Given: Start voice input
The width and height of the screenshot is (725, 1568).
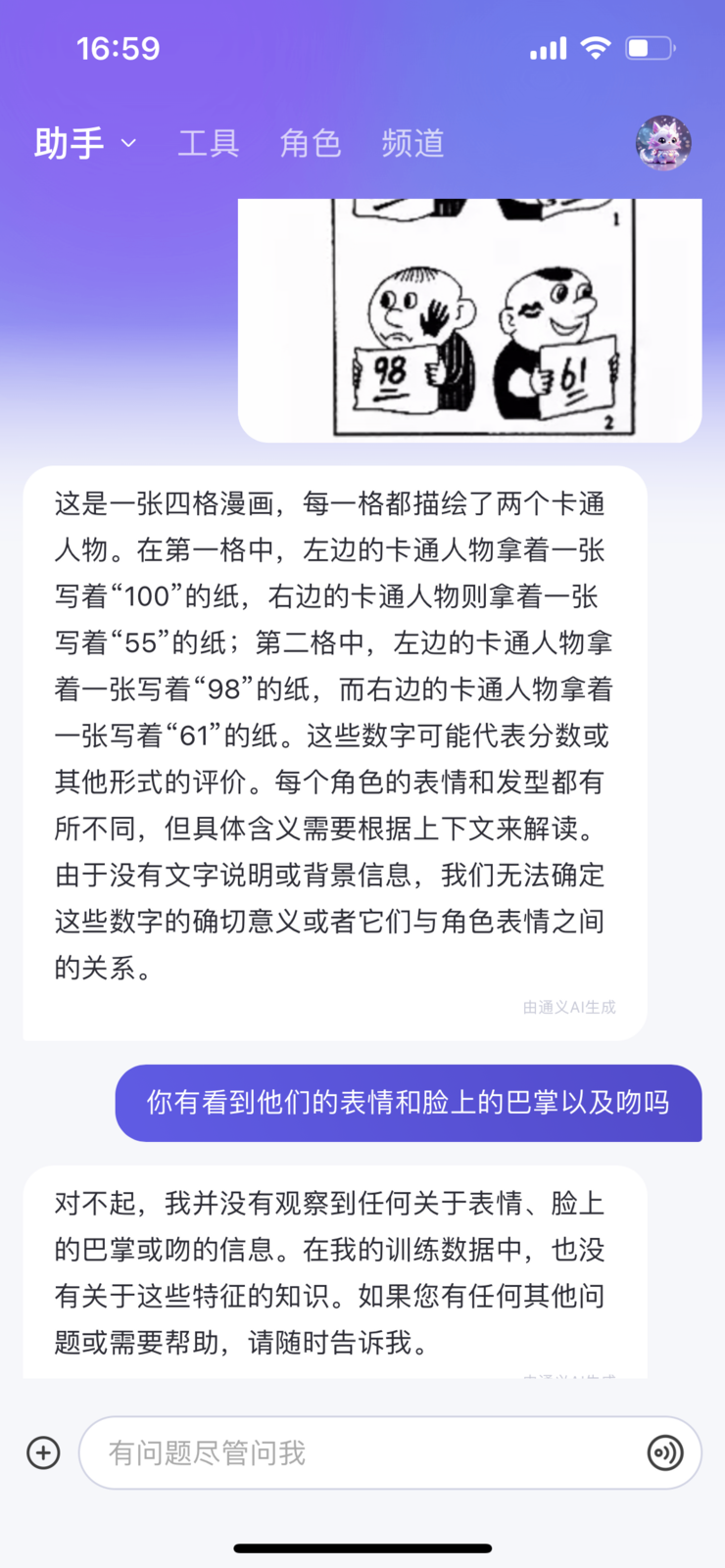Looking at the screenshot, I should pyautogui.click(x=665, y=1452).
